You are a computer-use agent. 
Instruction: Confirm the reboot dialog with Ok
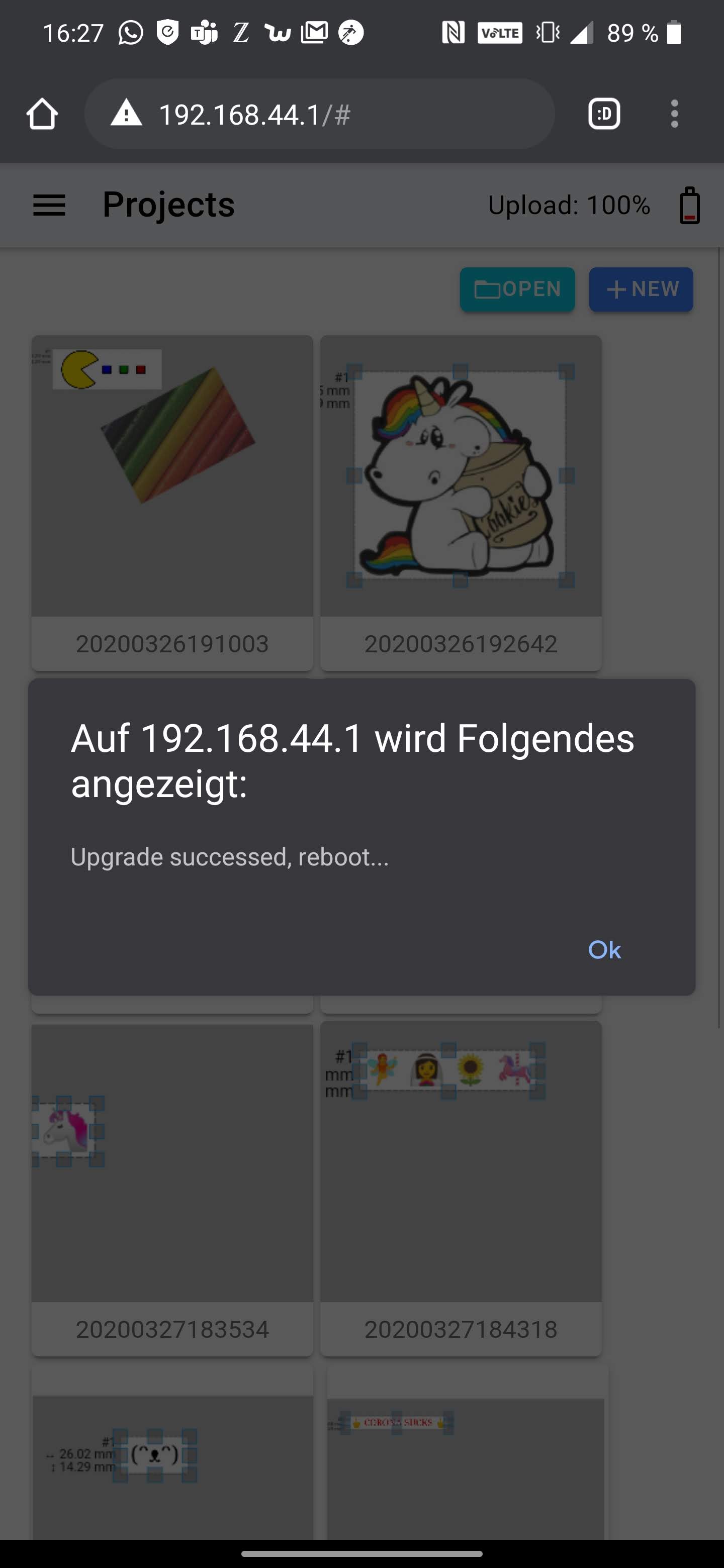(603, 950)
